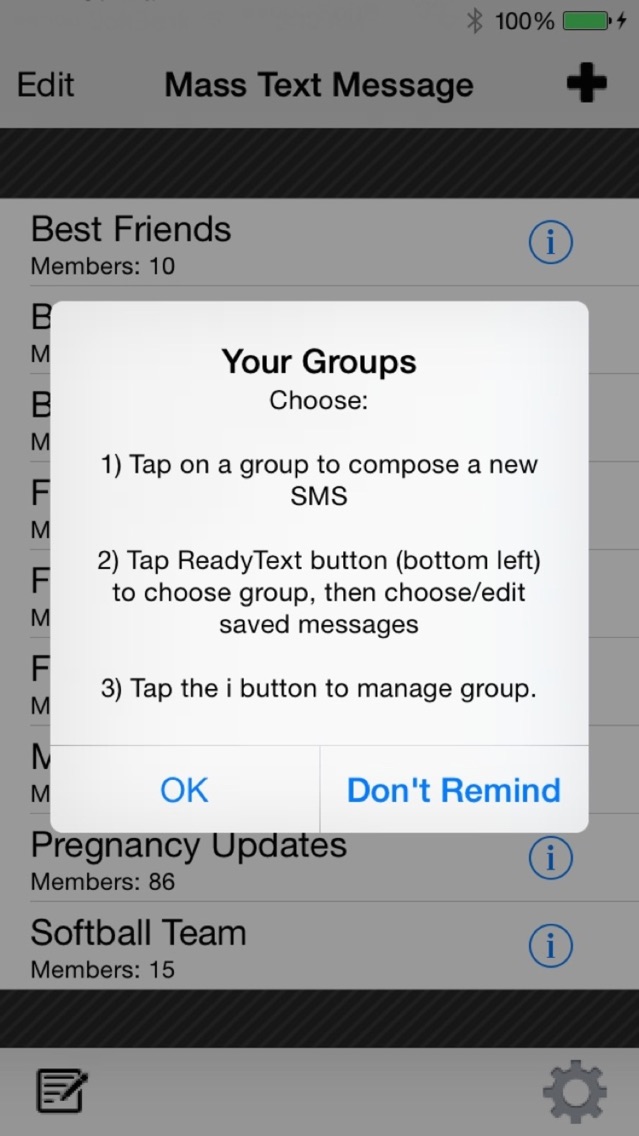The height and width of the screenshot is (1136, 639).
Task: Select the Best Friends group row
Action: [x=320, y=242]
